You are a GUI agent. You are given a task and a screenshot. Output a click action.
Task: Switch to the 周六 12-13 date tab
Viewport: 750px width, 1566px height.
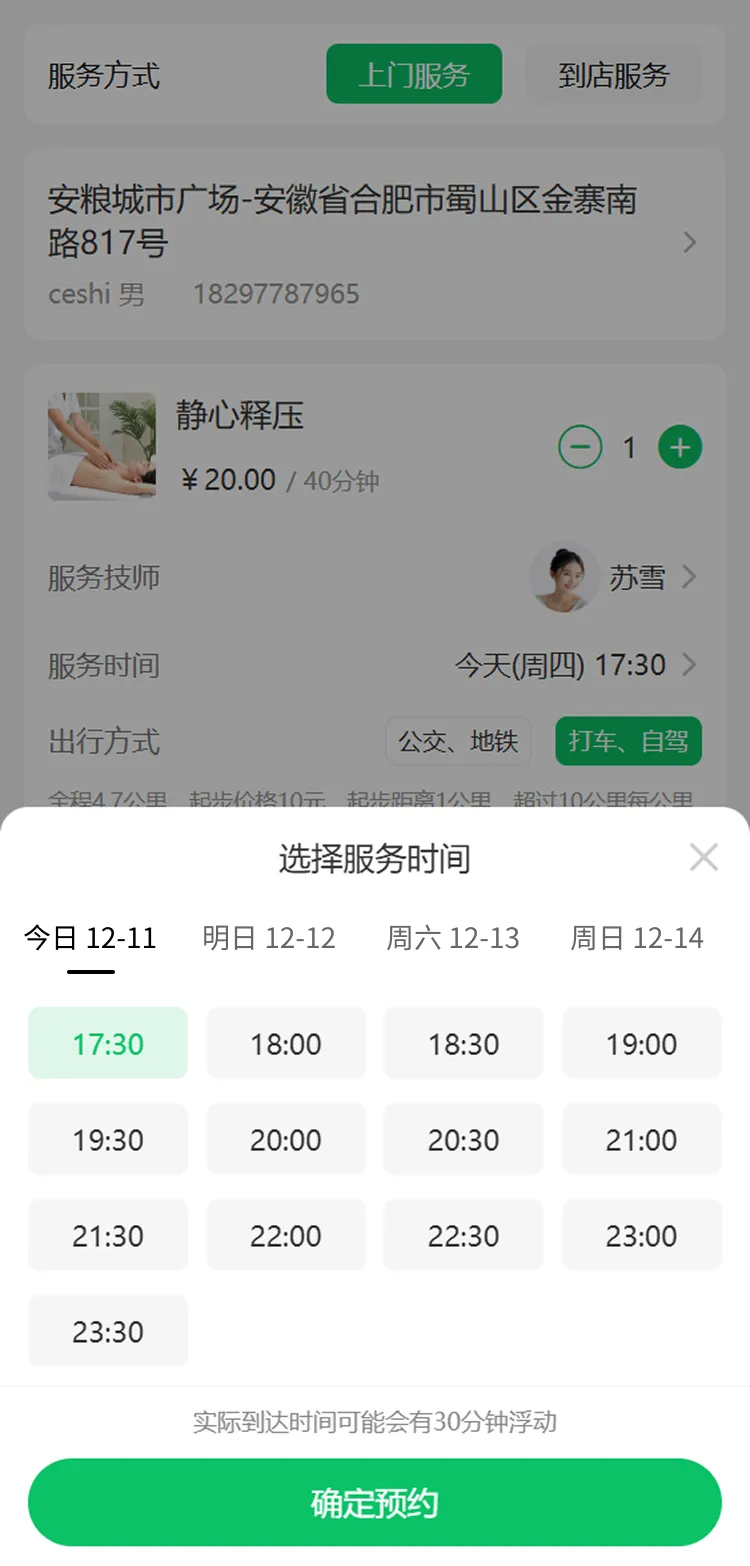453,938
